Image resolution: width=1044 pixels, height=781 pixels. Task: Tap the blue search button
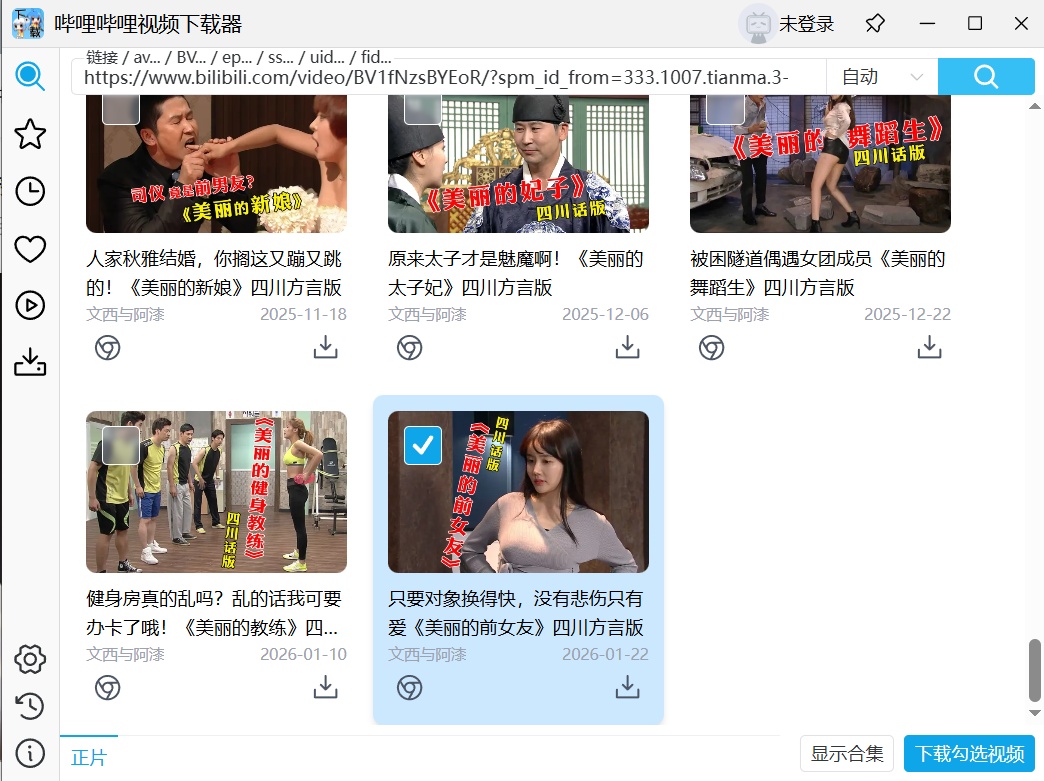click(x=985, y=76)
